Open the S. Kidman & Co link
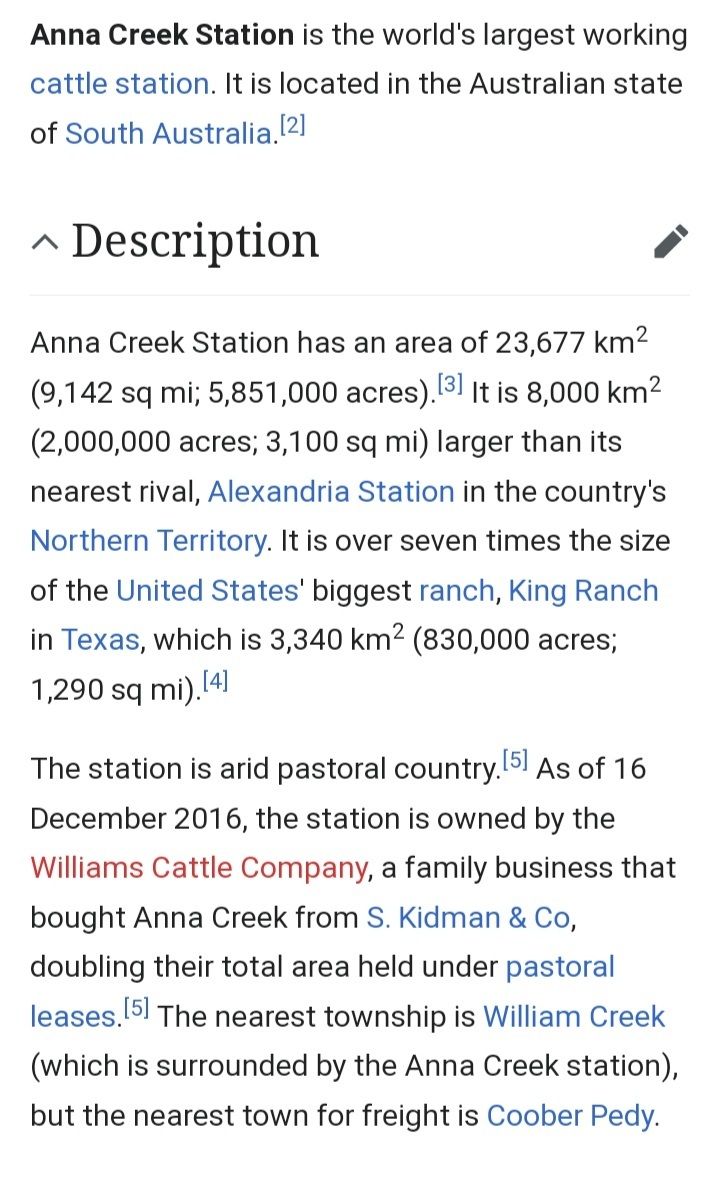 click(x=468, y=917)
